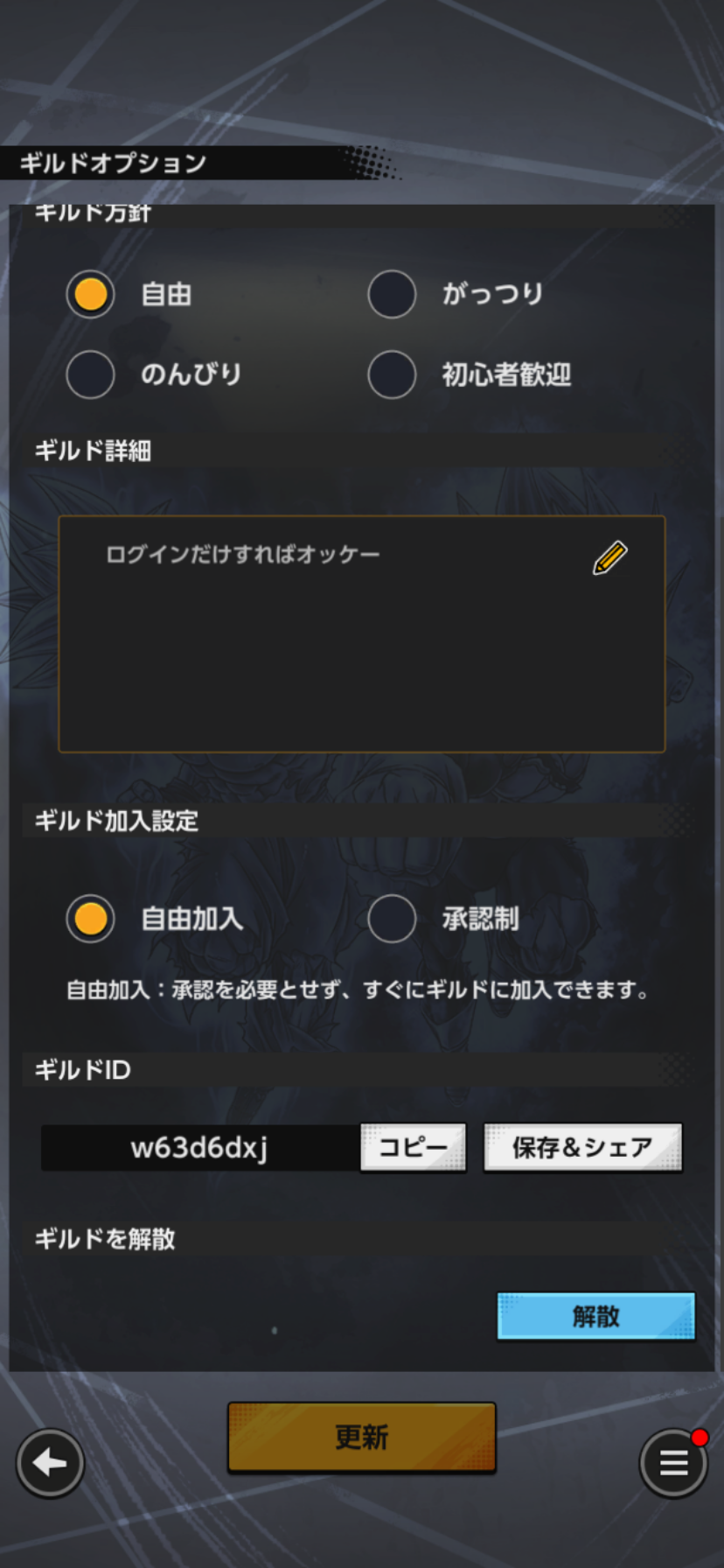Select 自由加入 join setting
This screenshot has height=1568, width=724.
point(91,919)
